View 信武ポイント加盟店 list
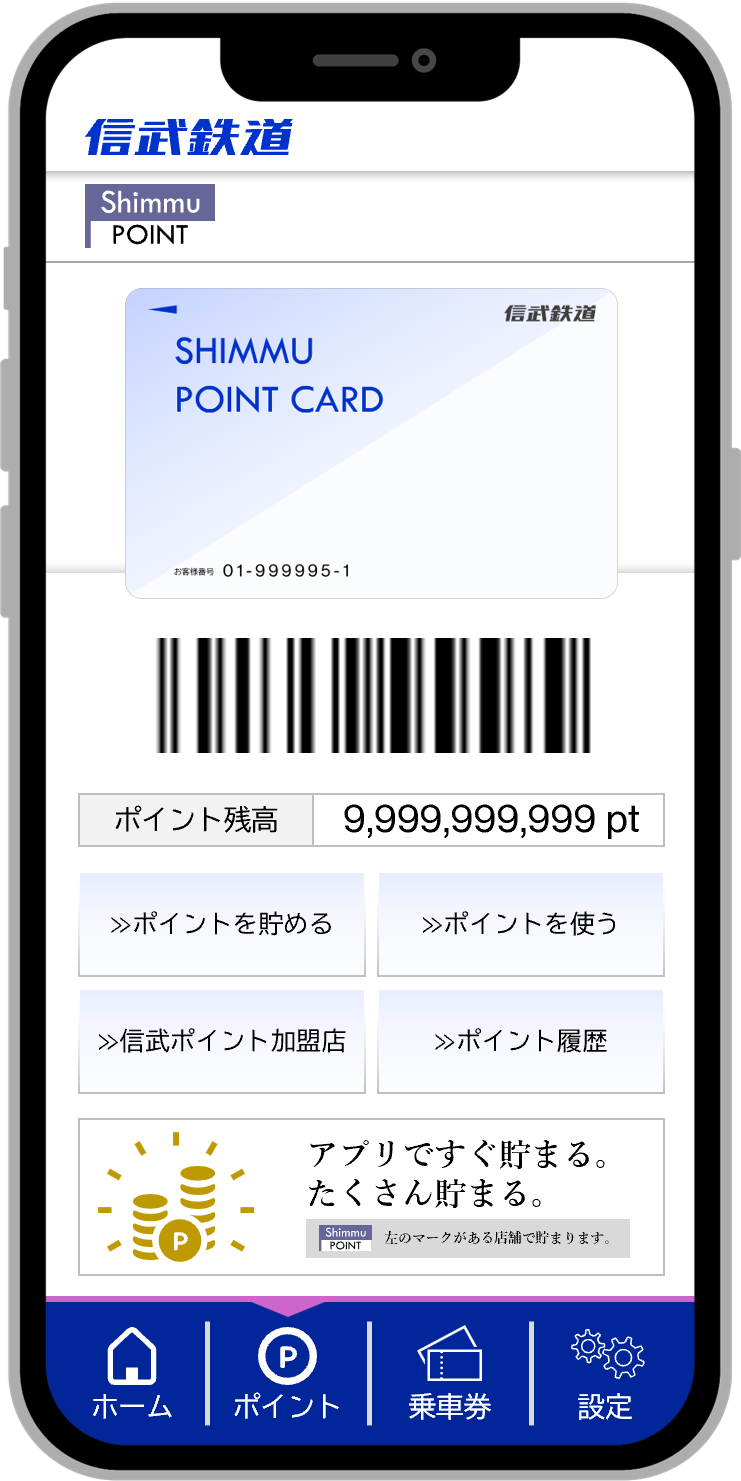The width and height of the screenshot is (741, 1481). (222, 1041)
